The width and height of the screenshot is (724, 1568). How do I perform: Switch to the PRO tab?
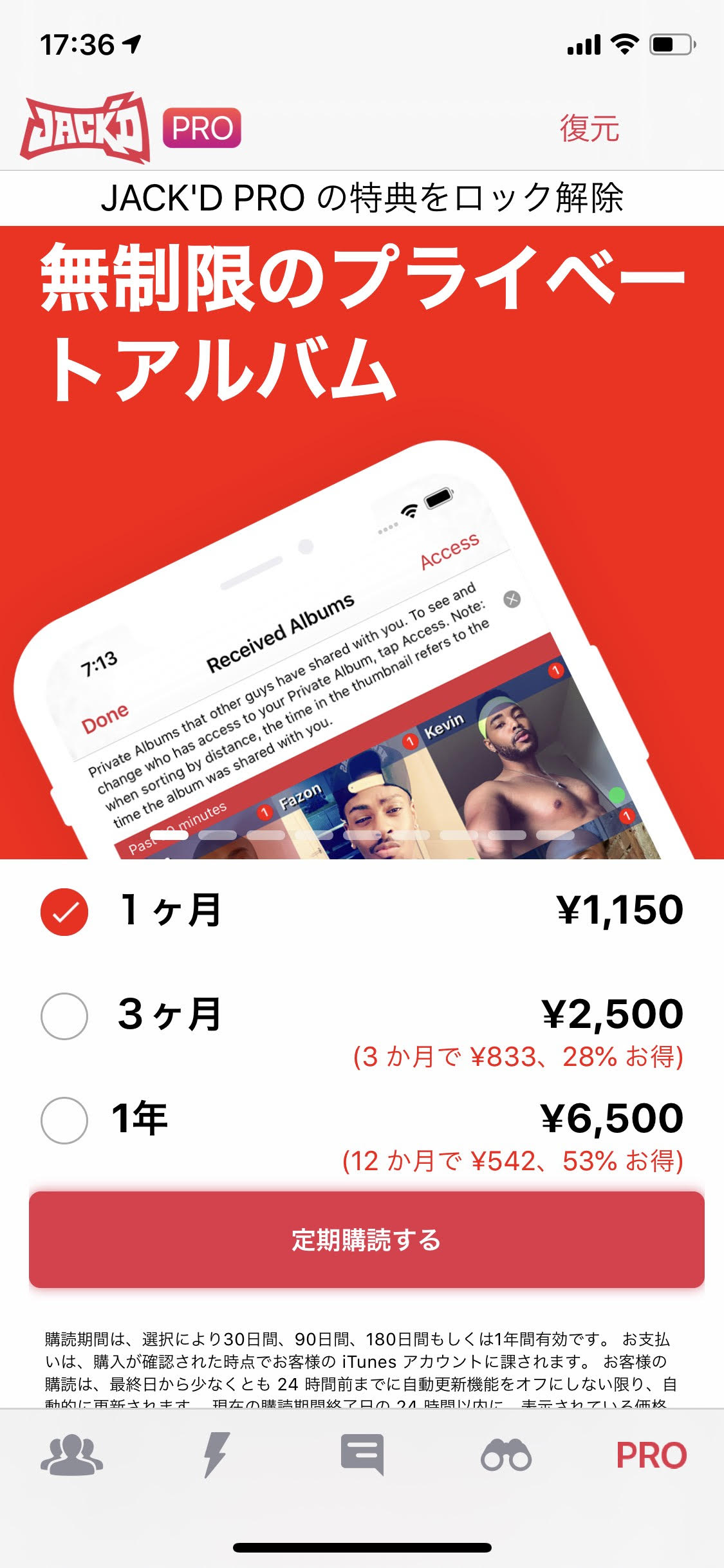(651, 1455)
